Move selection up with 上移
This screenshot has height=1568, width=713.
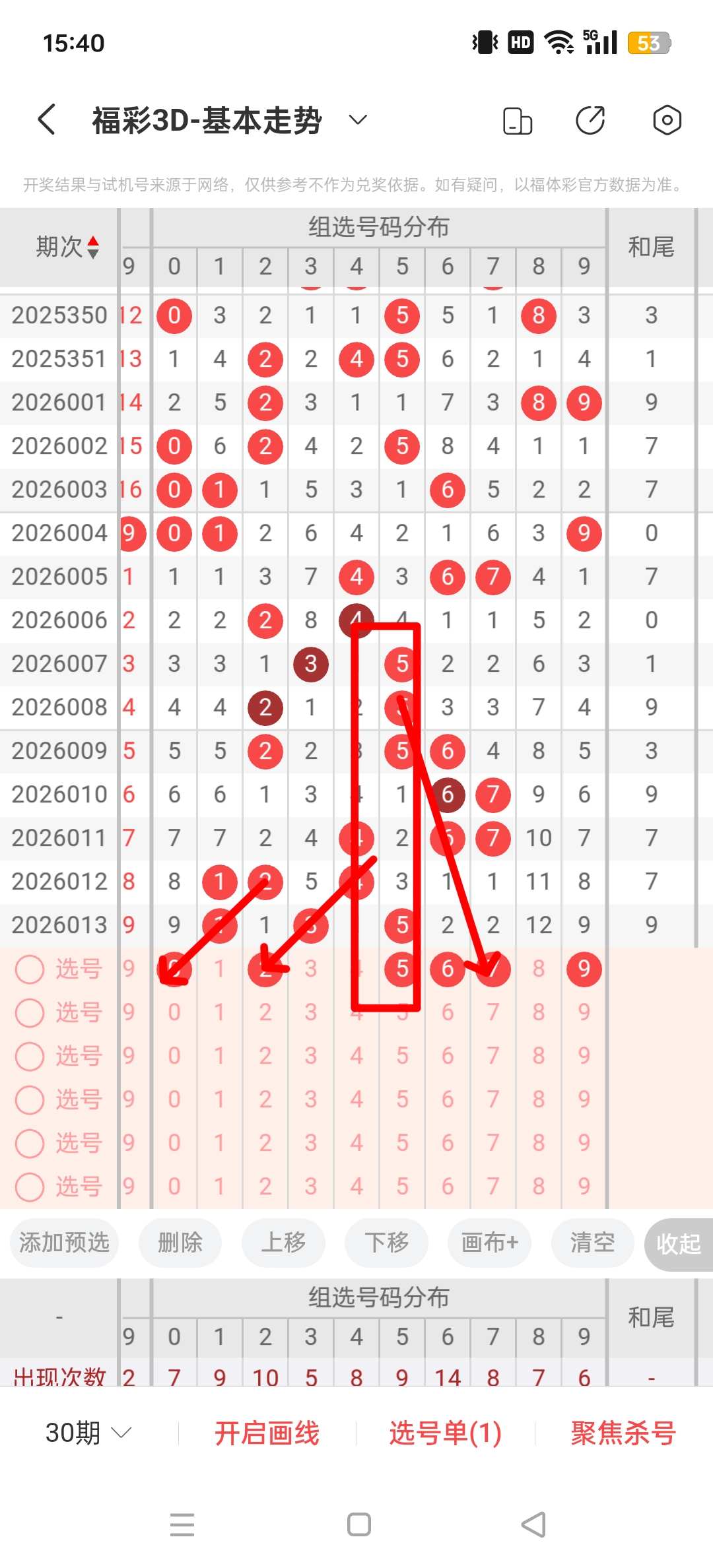pyautogui.click(x=283, y=1243)
